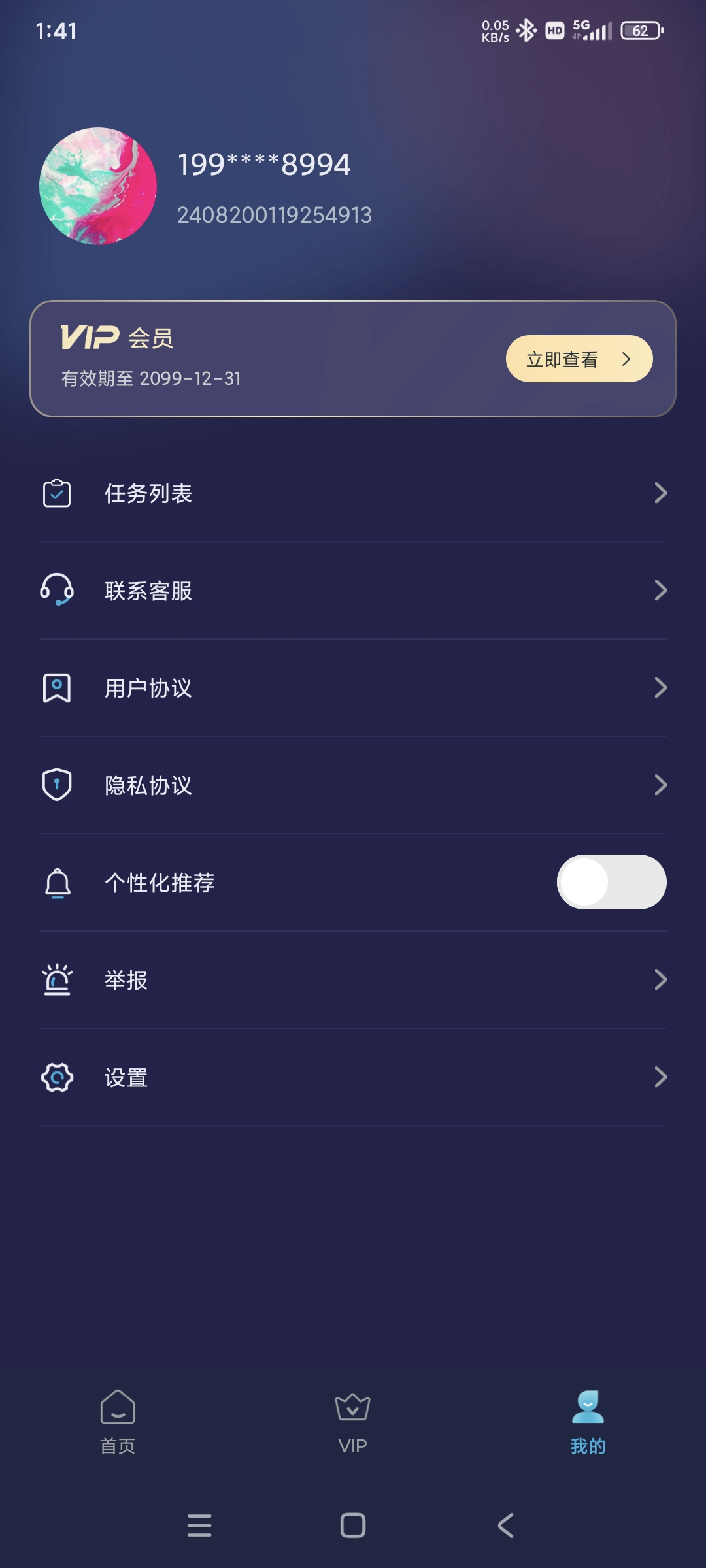
Task: Tap the 立即查看 VIP button
Action: coord(579,359)
